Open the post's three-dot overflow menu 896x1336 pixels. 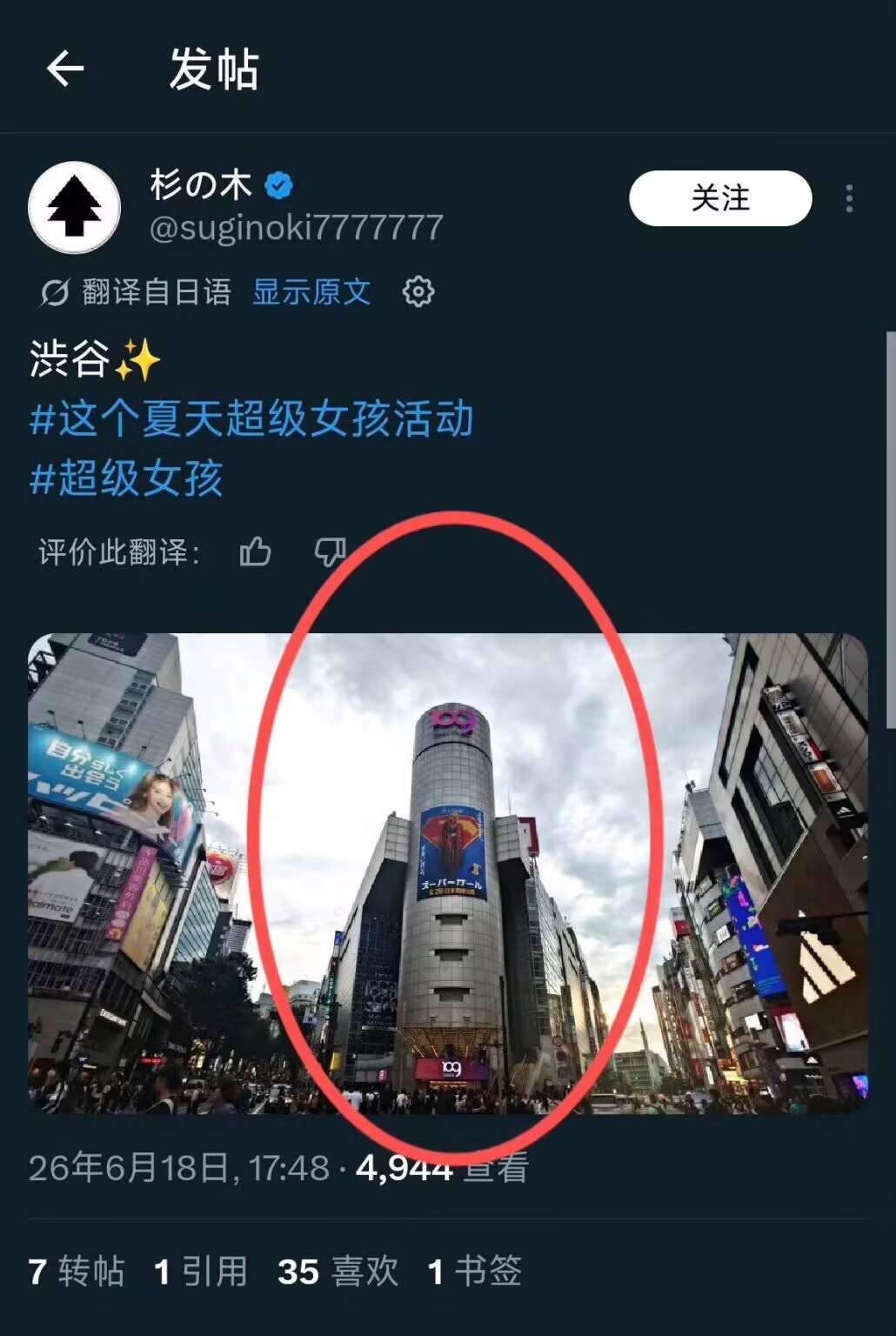(x=849, y=198)
